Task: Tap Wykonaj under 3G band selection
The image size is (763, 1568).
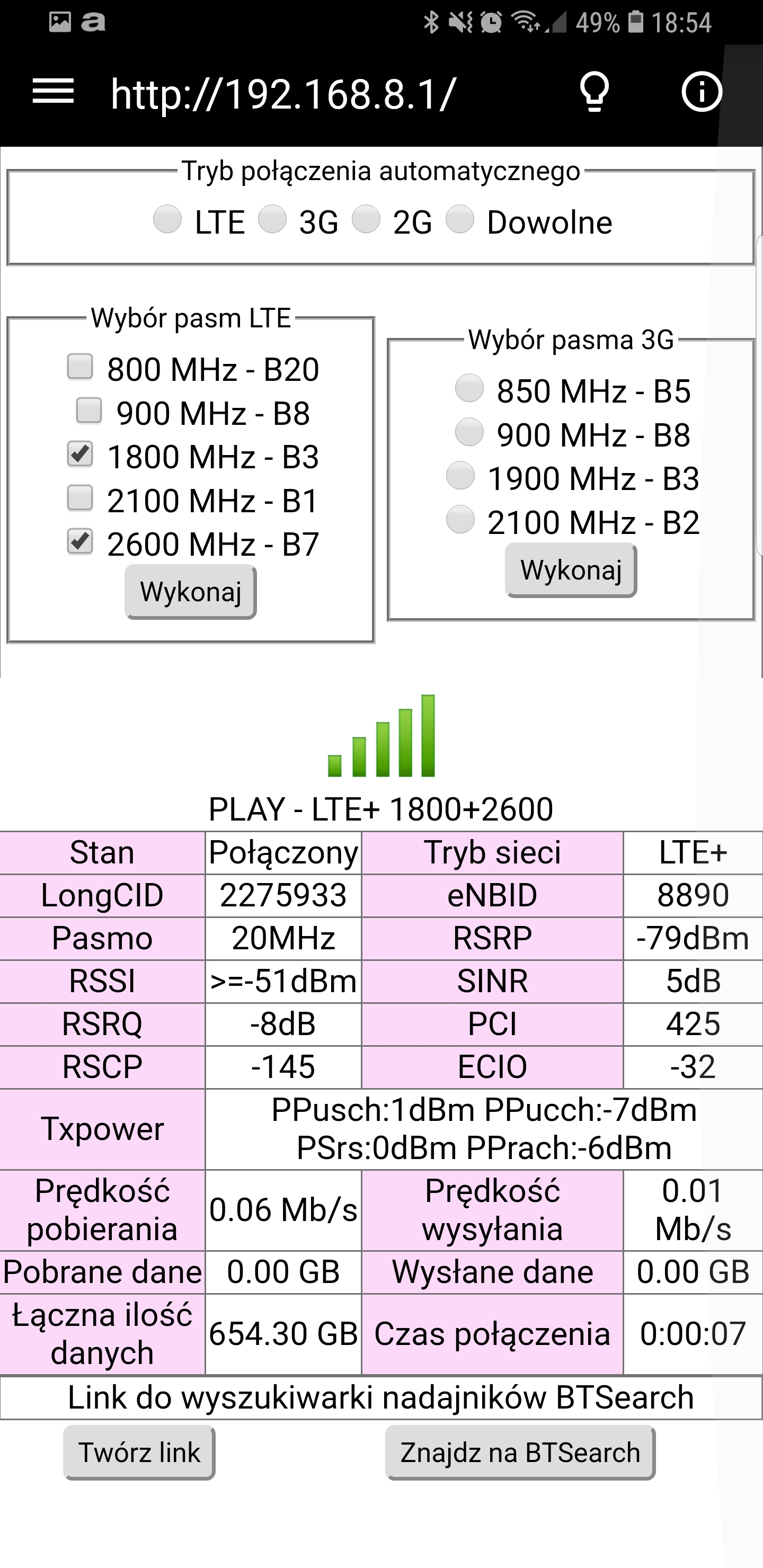Action: [x=571, y=571]
